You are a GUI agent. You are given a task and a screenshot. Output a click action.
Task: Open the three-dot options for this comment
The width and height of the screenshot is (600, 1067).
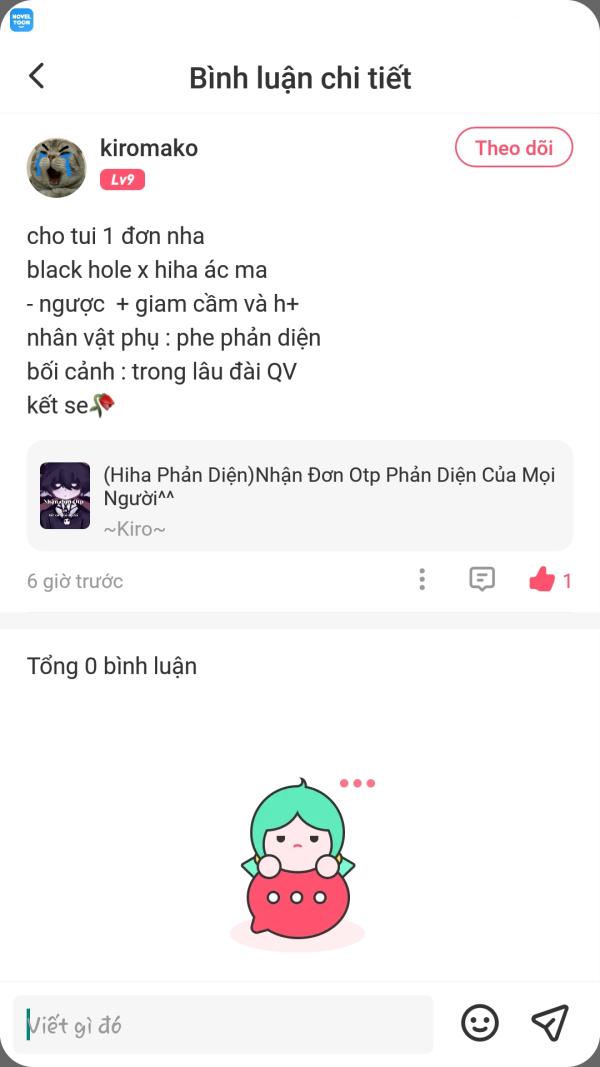(422, 579)
